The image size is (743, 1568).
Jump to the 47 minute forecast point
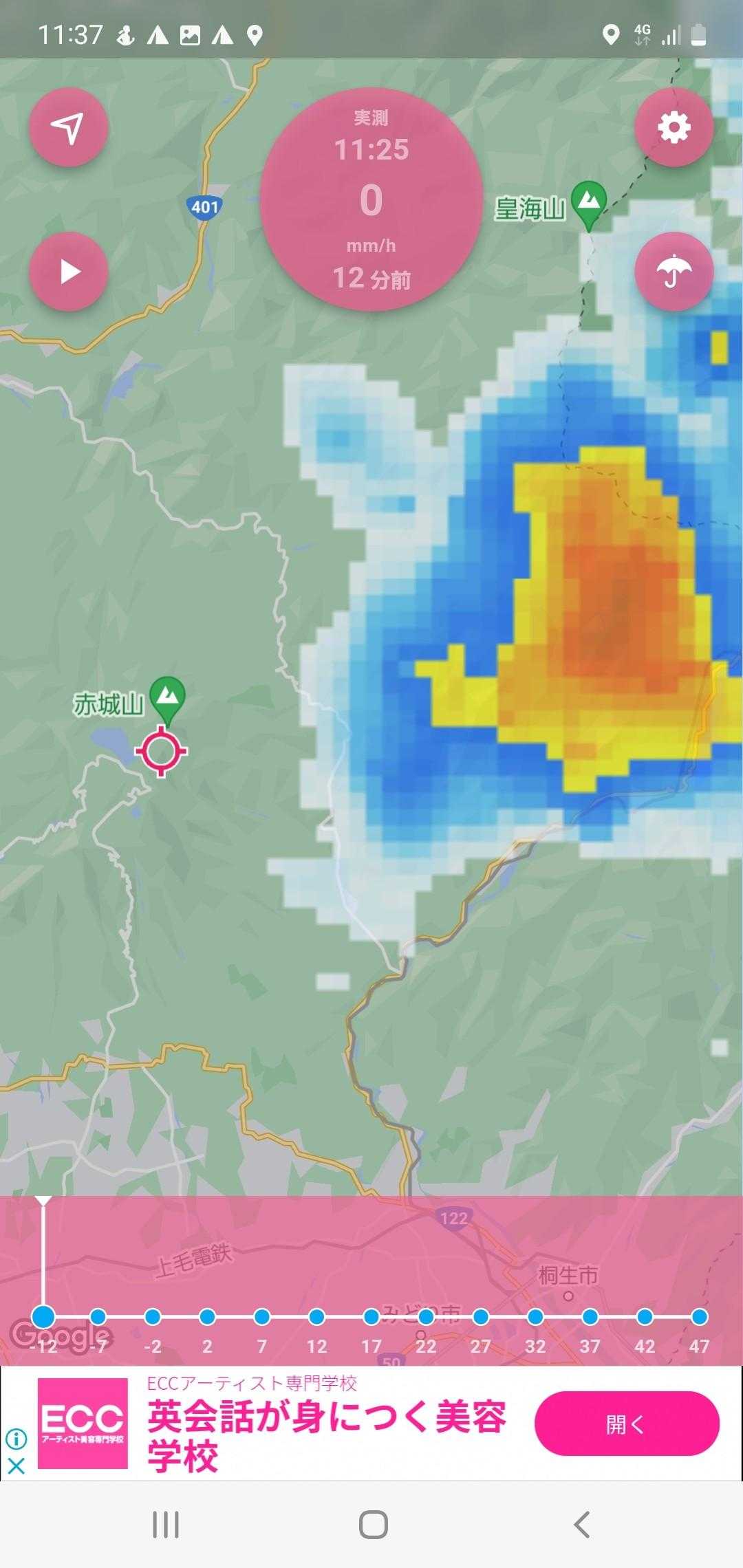(700, 1317)
